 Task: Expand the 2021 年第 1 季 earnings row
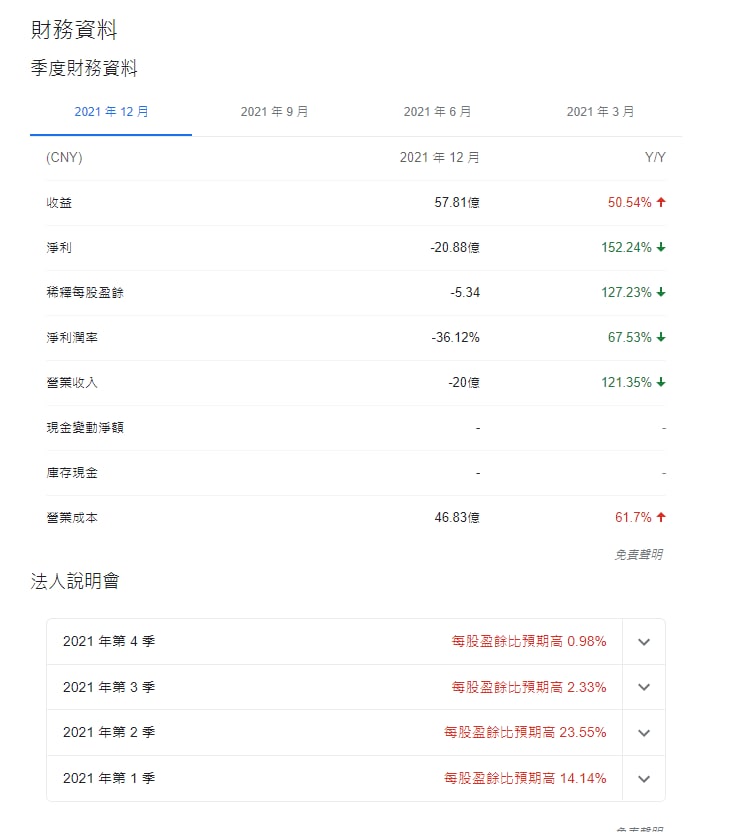coord(355,778)
